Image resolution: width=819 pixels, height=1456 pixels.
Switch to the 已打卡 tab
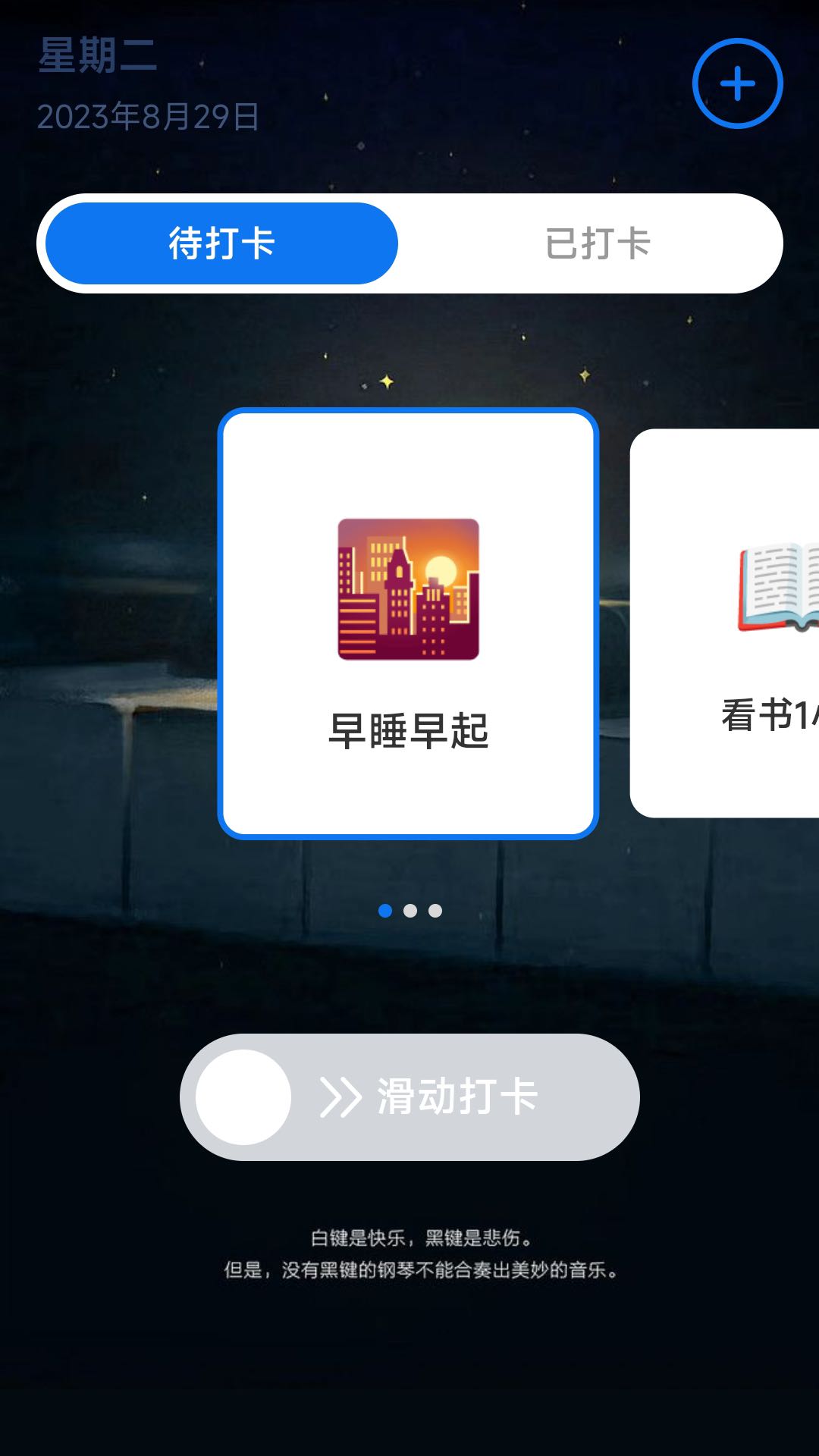(x=598, y=243)
